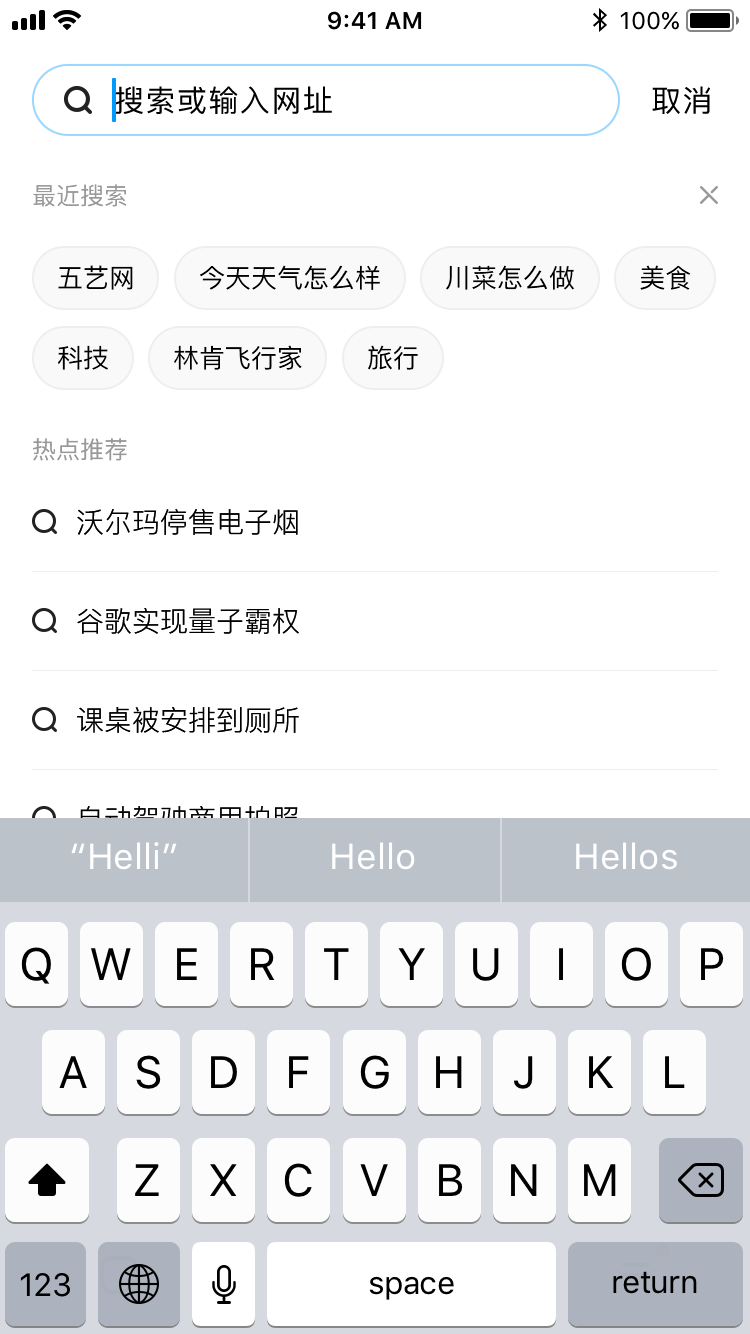Select the 今天天气怎么样 chip
This screenshot has width=750, height=1334.
(290, 277)
